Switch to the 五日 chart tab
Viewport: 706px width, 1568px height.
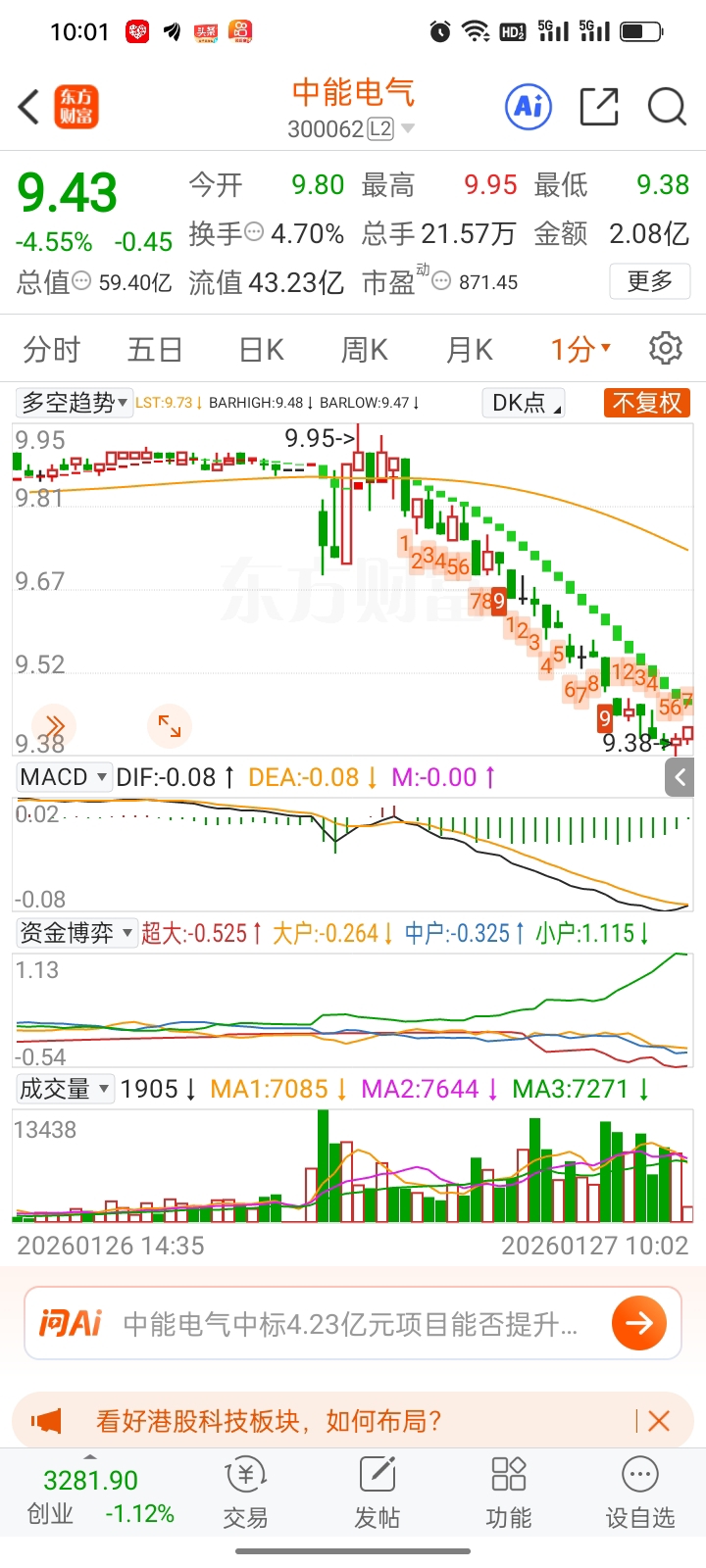click(x=155, y=350)
